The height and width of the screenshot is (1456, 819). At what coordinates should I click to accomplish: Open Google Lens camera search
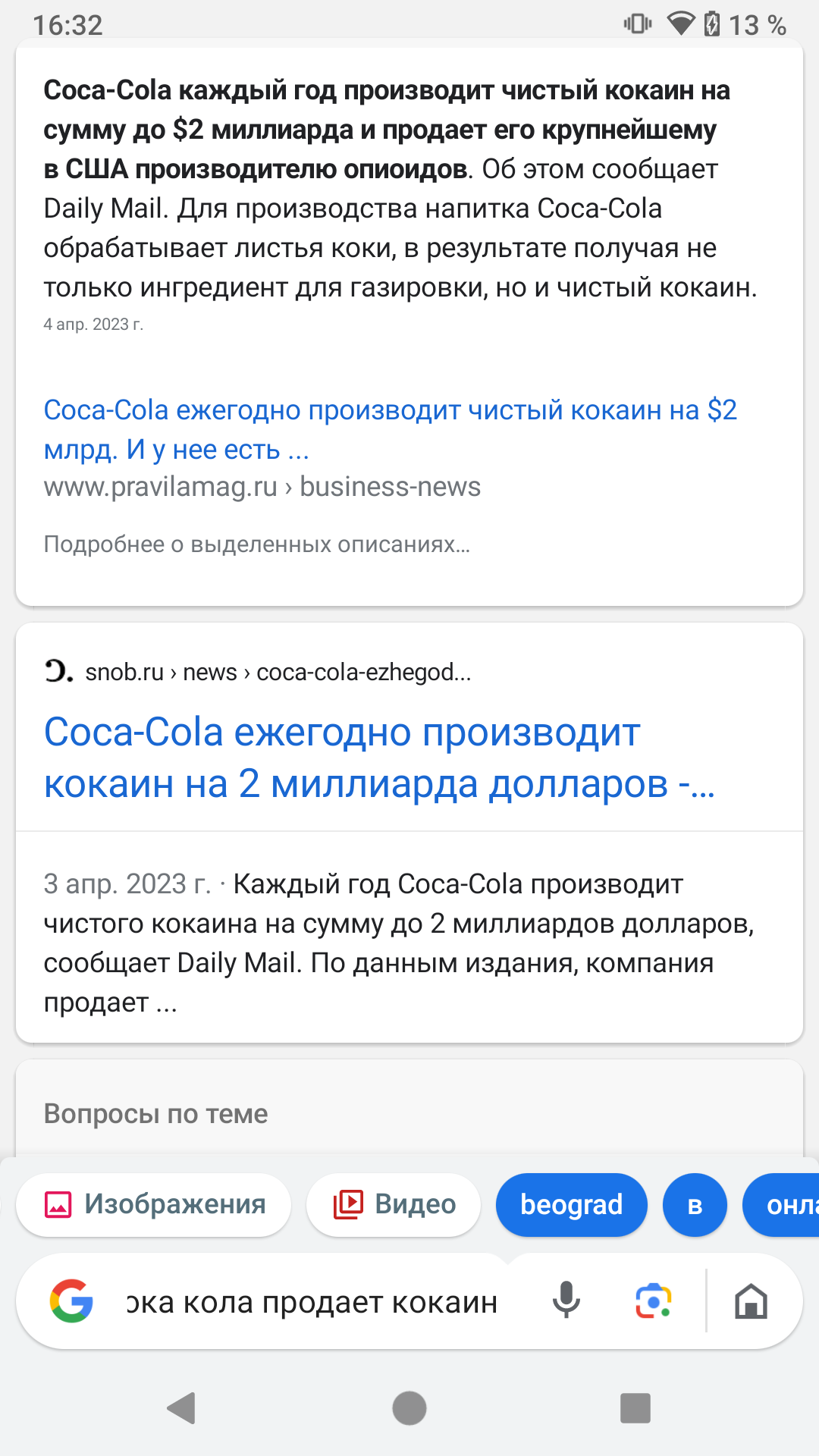[x=653, y=1301]
